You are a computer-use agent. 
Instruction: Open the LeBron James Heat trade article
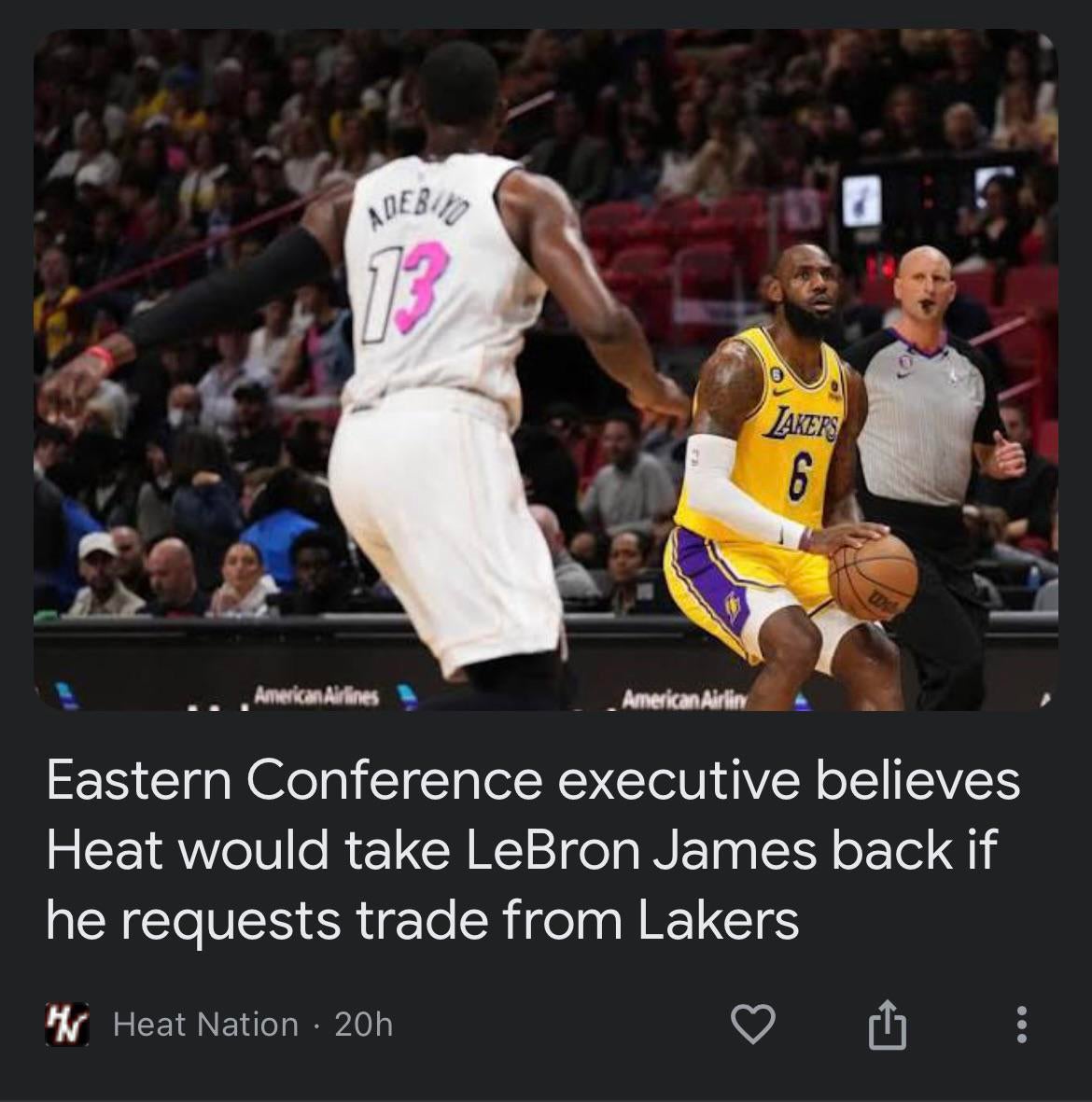[532, 849]
